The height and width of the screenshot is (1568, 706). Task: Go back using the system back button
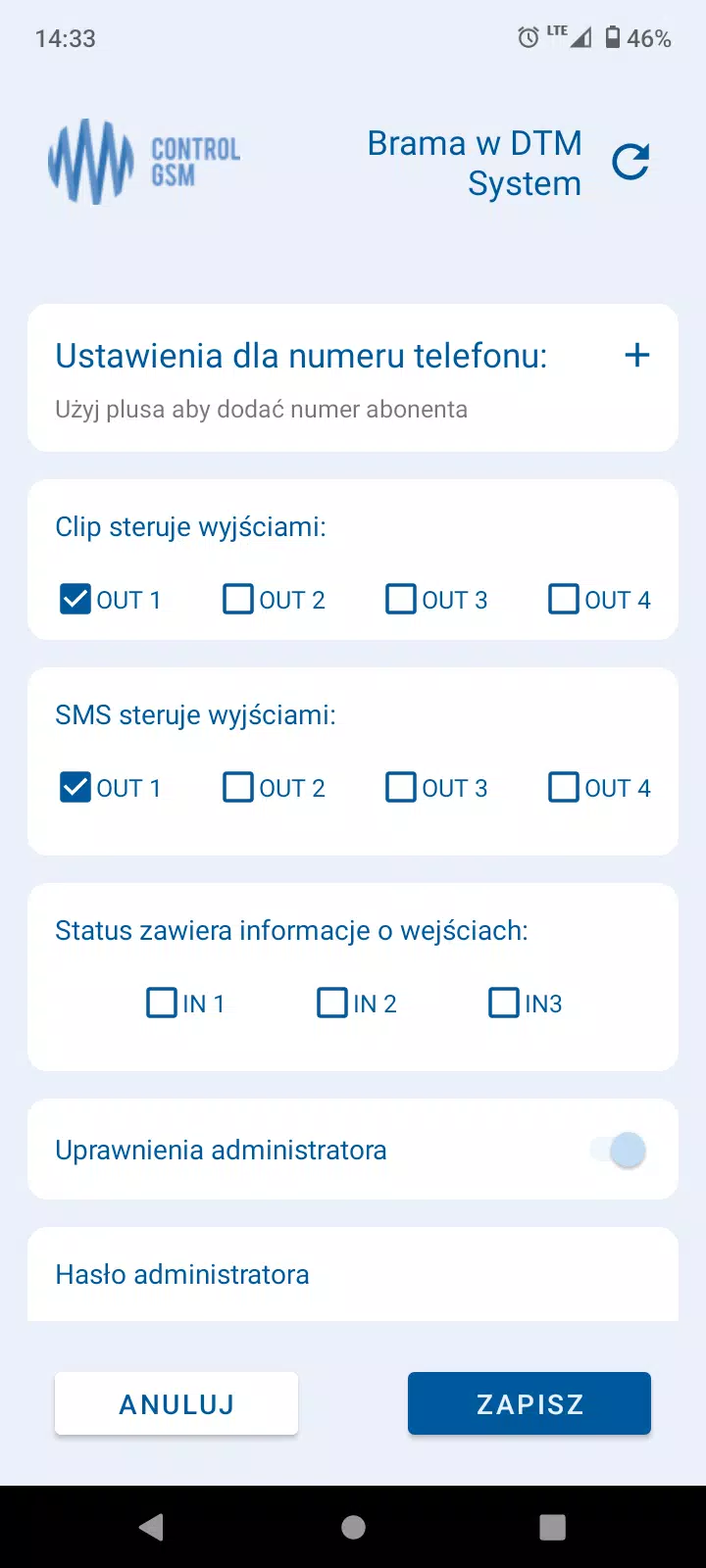[x=151, y=1527]
